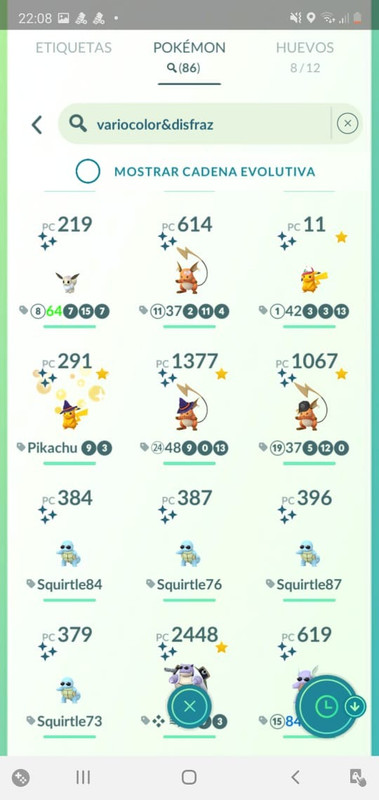Viewport: 379px width, 800px height.
Task: Switch to the HUEVOS tab
Action: [x=305, y=56]
